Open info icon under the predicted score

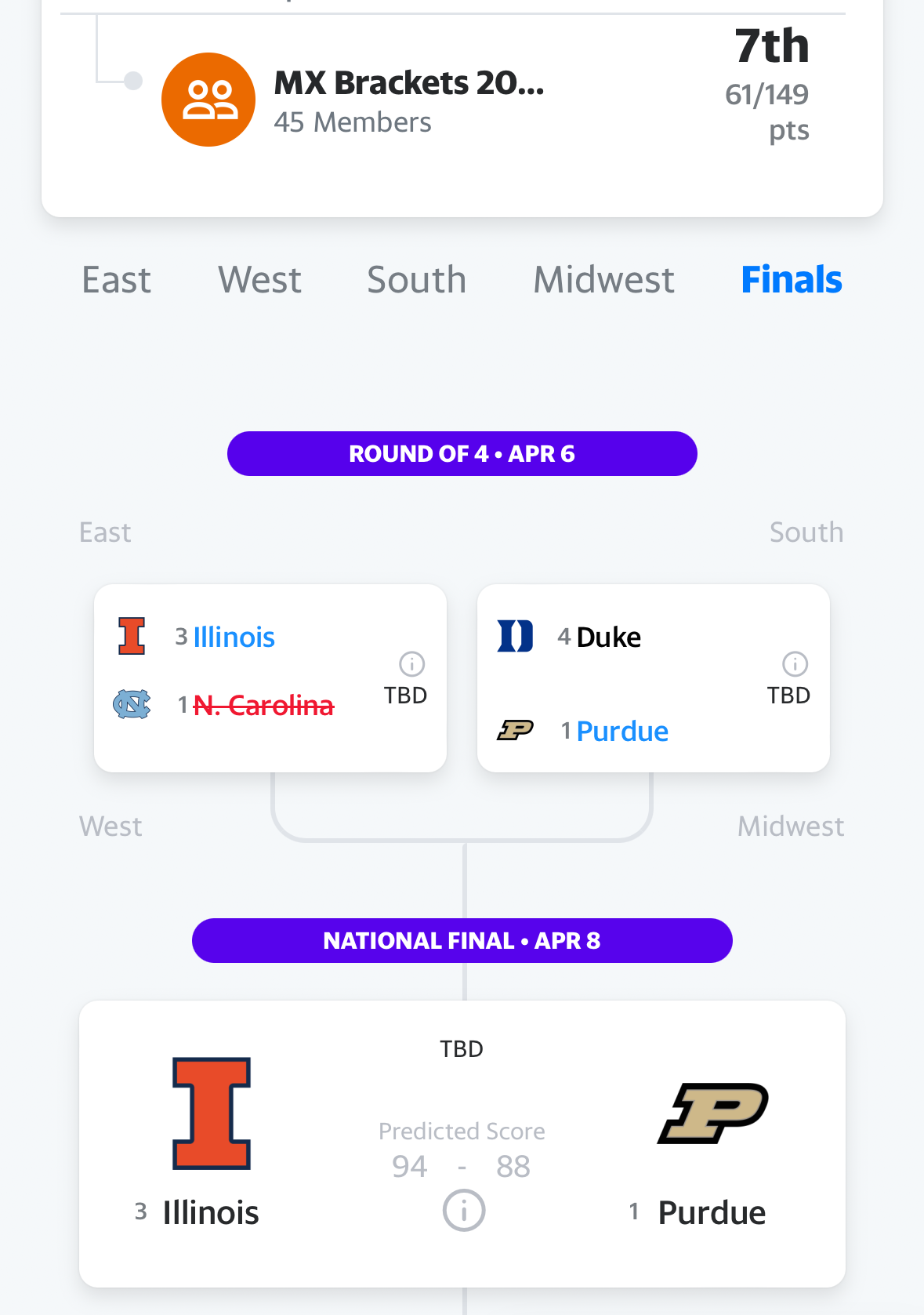click(x=463, y=1210)
